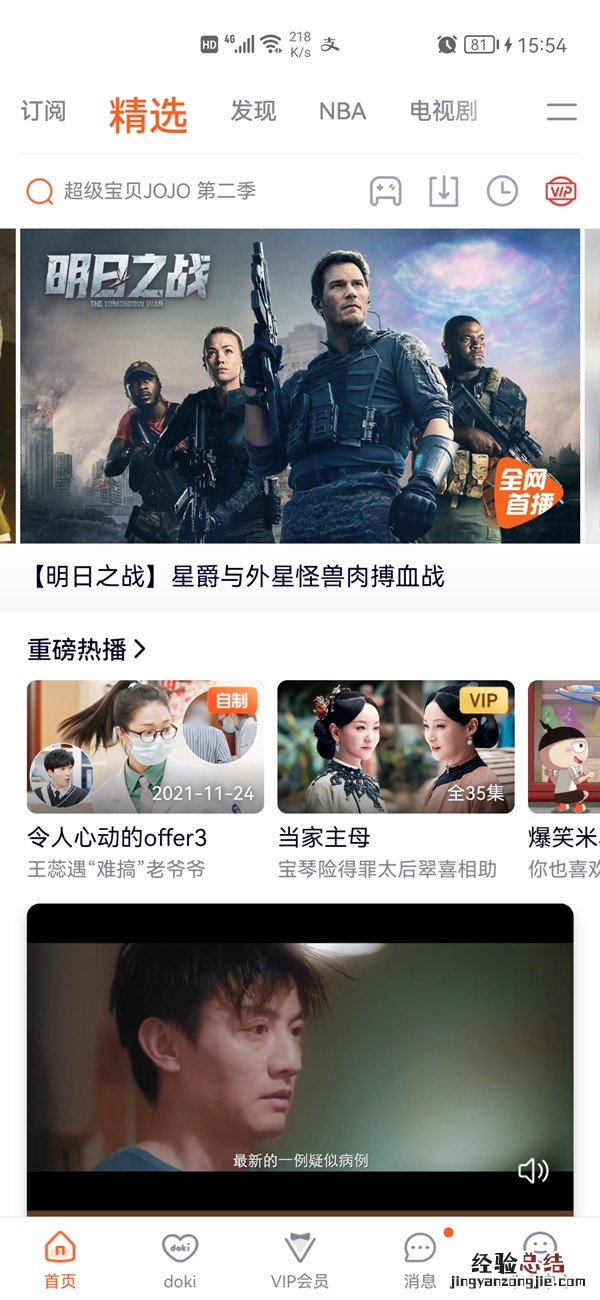Tap the 首页 home tab
The image size is (600, 1300).
point(60,1260)
